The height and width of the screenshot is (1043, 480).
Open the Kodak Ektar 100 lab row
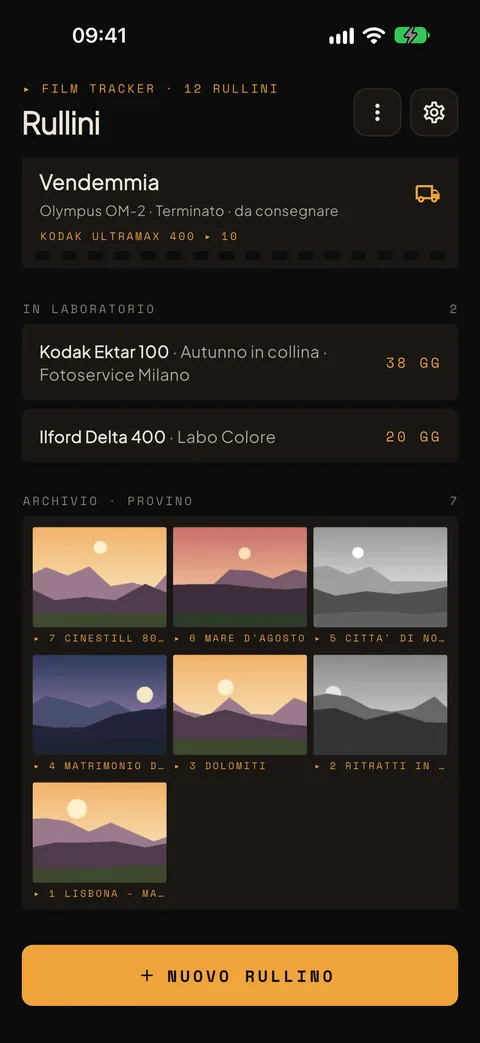[240, 363]
